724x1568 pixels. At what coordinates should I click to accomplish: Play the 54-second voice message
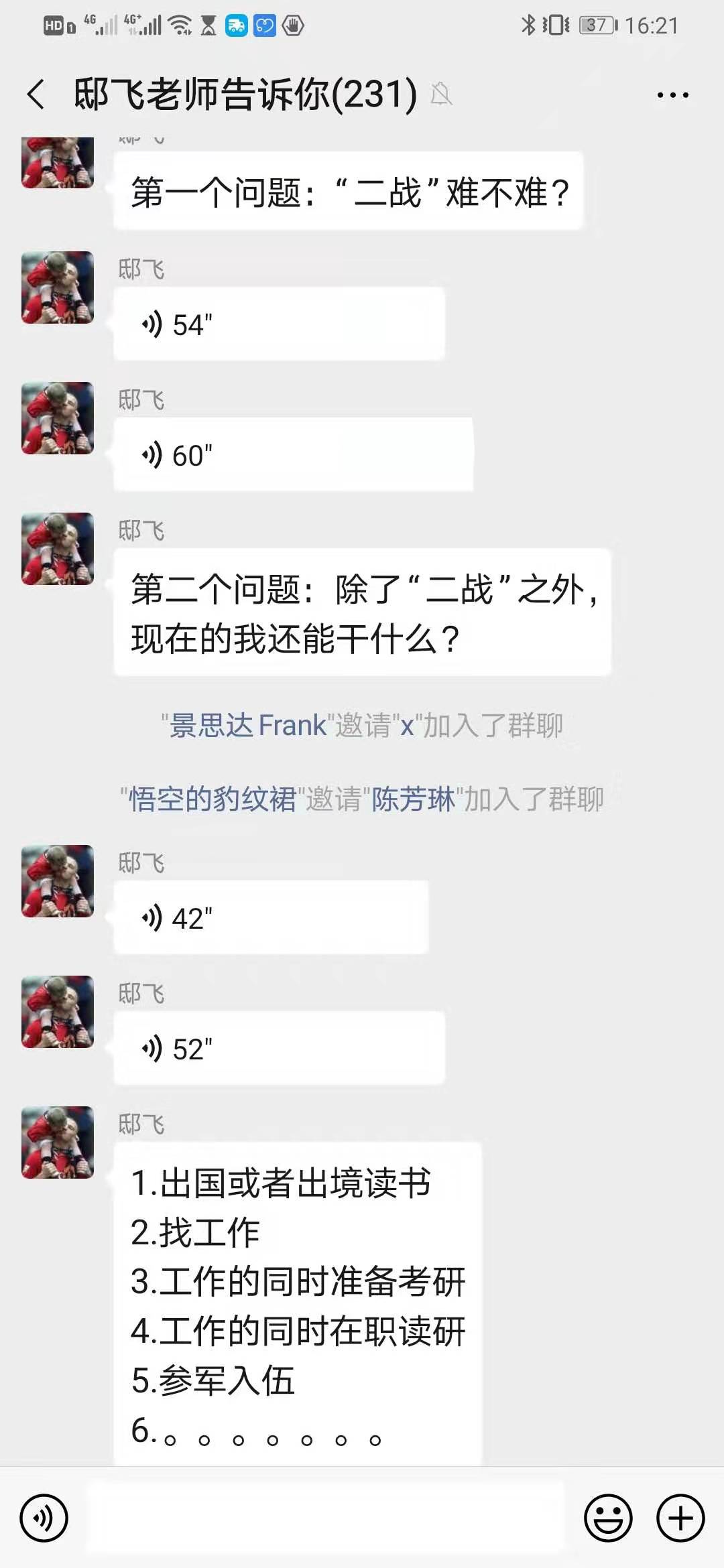coord(279,324)
